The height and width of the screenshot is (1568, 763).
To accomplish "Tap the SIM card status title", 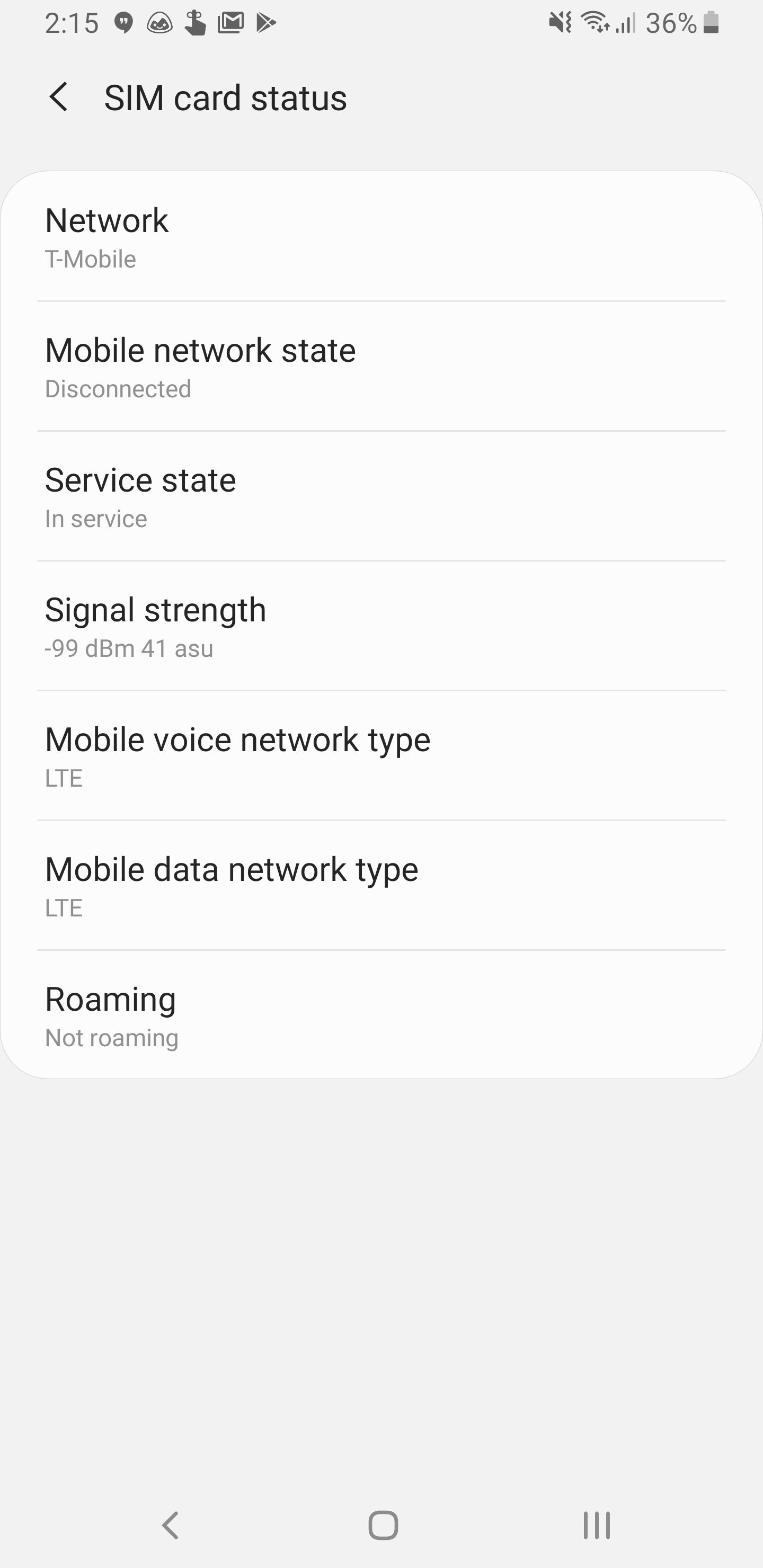I will pyautogui.click(x=225, y=97).
